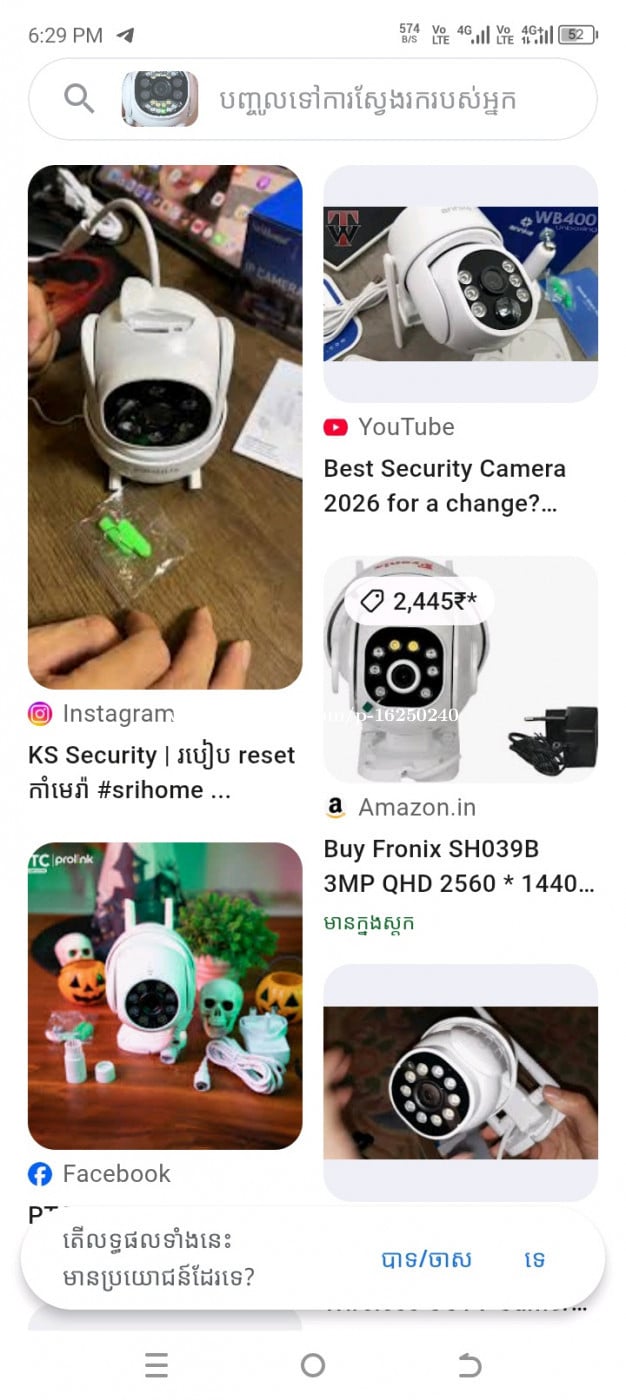Open the Facebook Halloween camera result
Screen dimensions: 626x1400
tap(165, 995)
